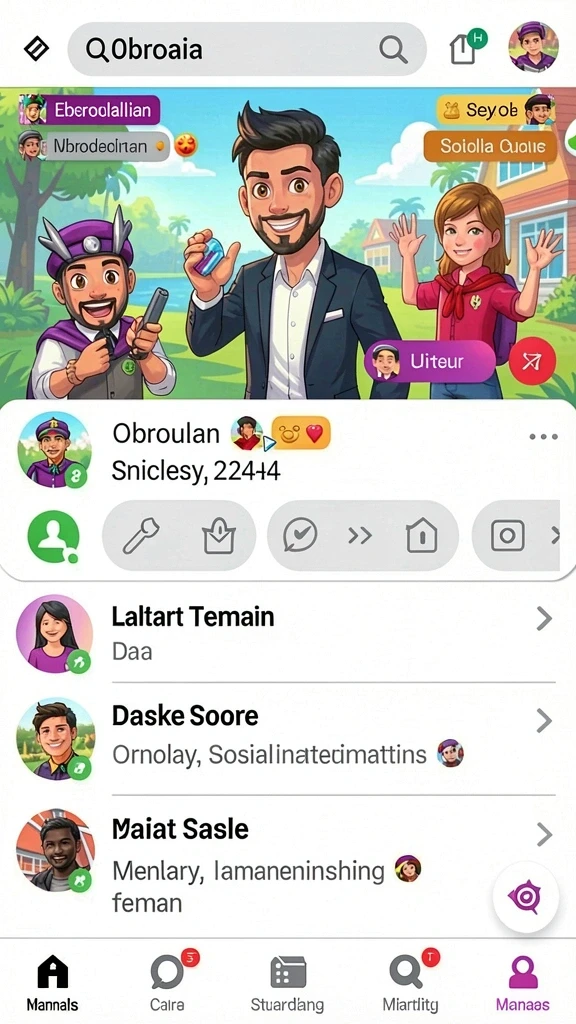Viewport: 576px width, 1024px height.
Task: Tap the house icon in the action row
Action: pyautogui.click(x=421, y=536)
